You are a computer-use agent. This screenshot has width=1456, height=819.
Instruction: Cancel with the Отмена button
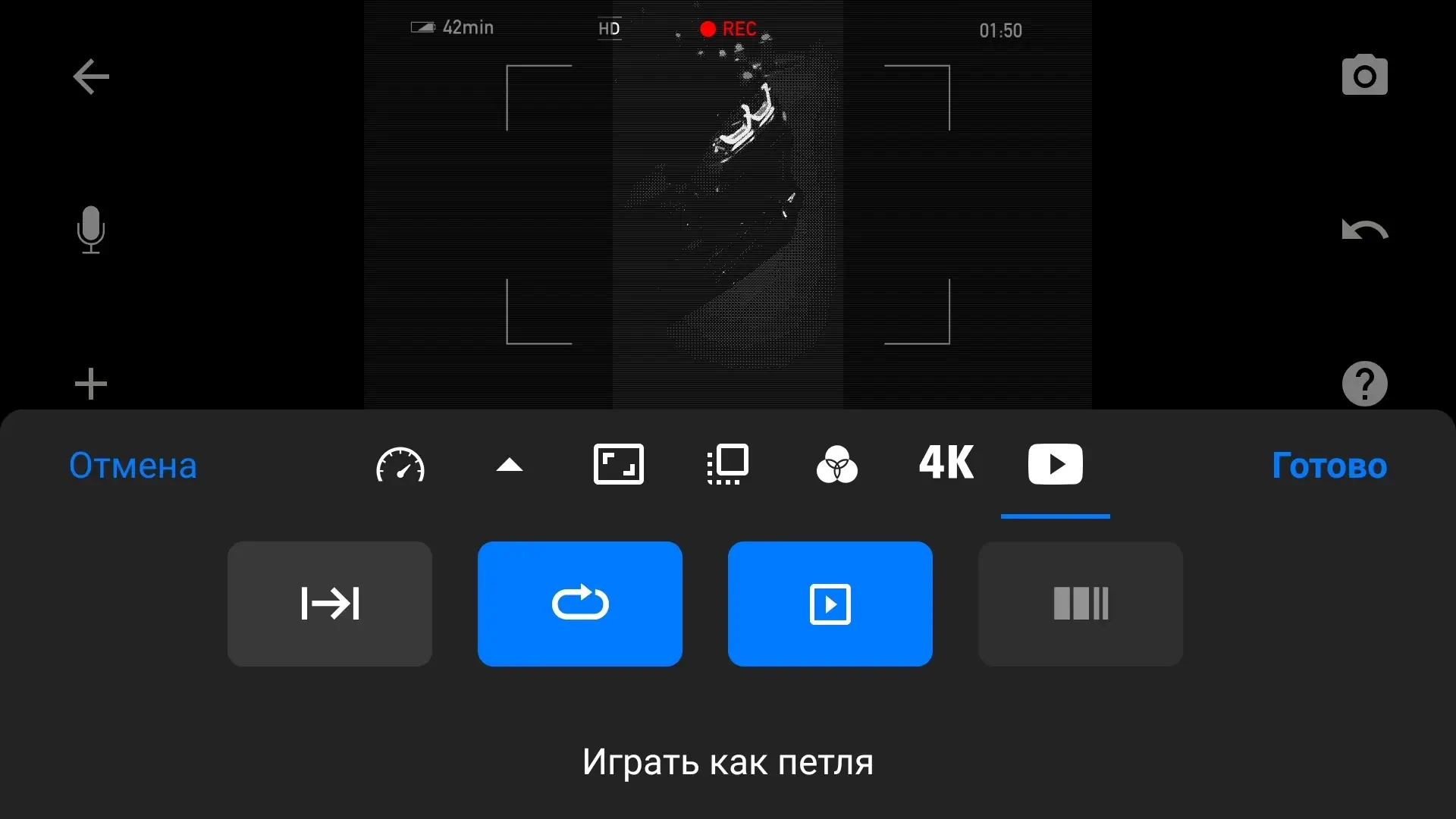pos(133,465)
